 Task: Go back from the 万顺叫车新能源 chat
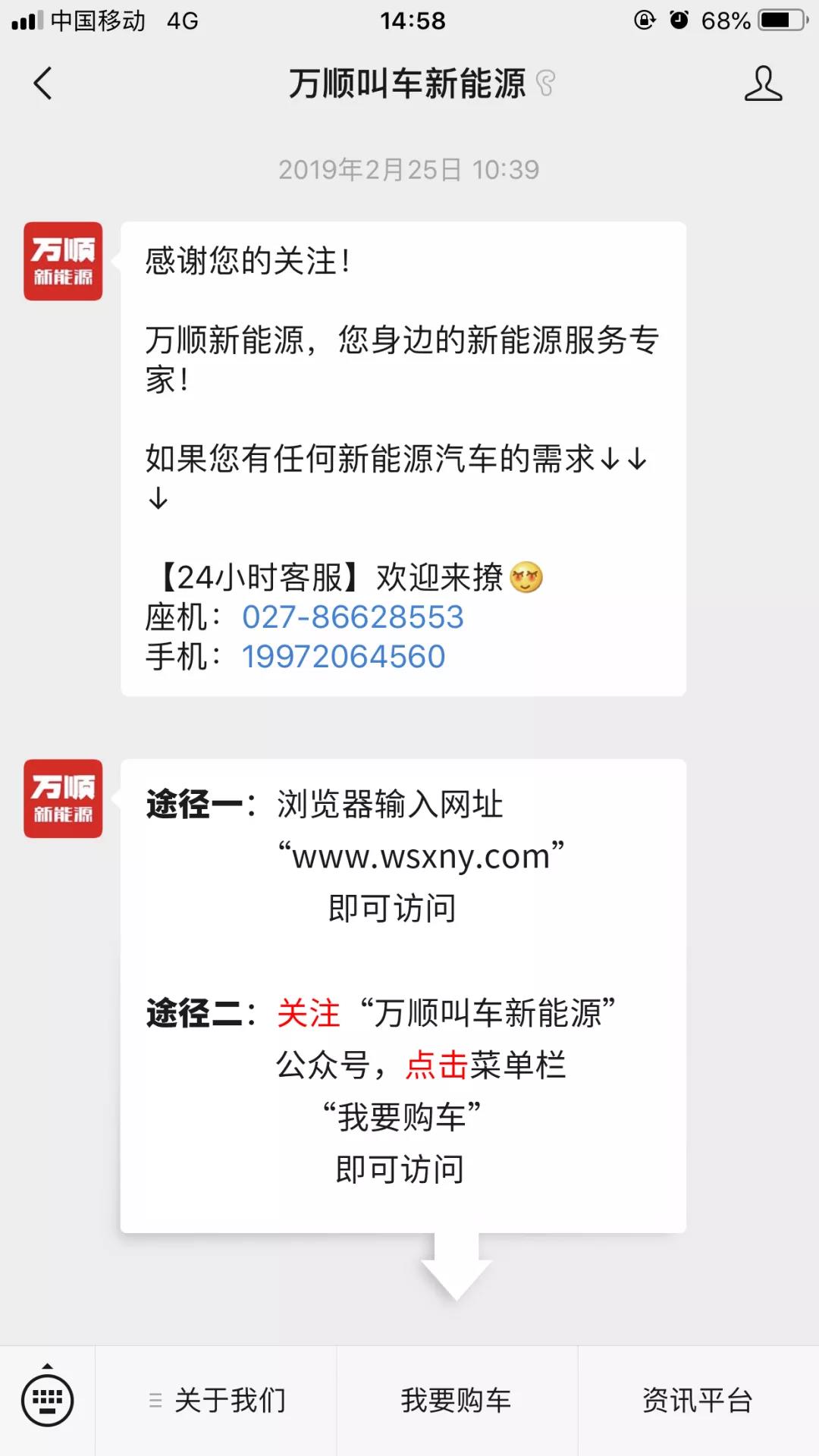coord(43,83)
